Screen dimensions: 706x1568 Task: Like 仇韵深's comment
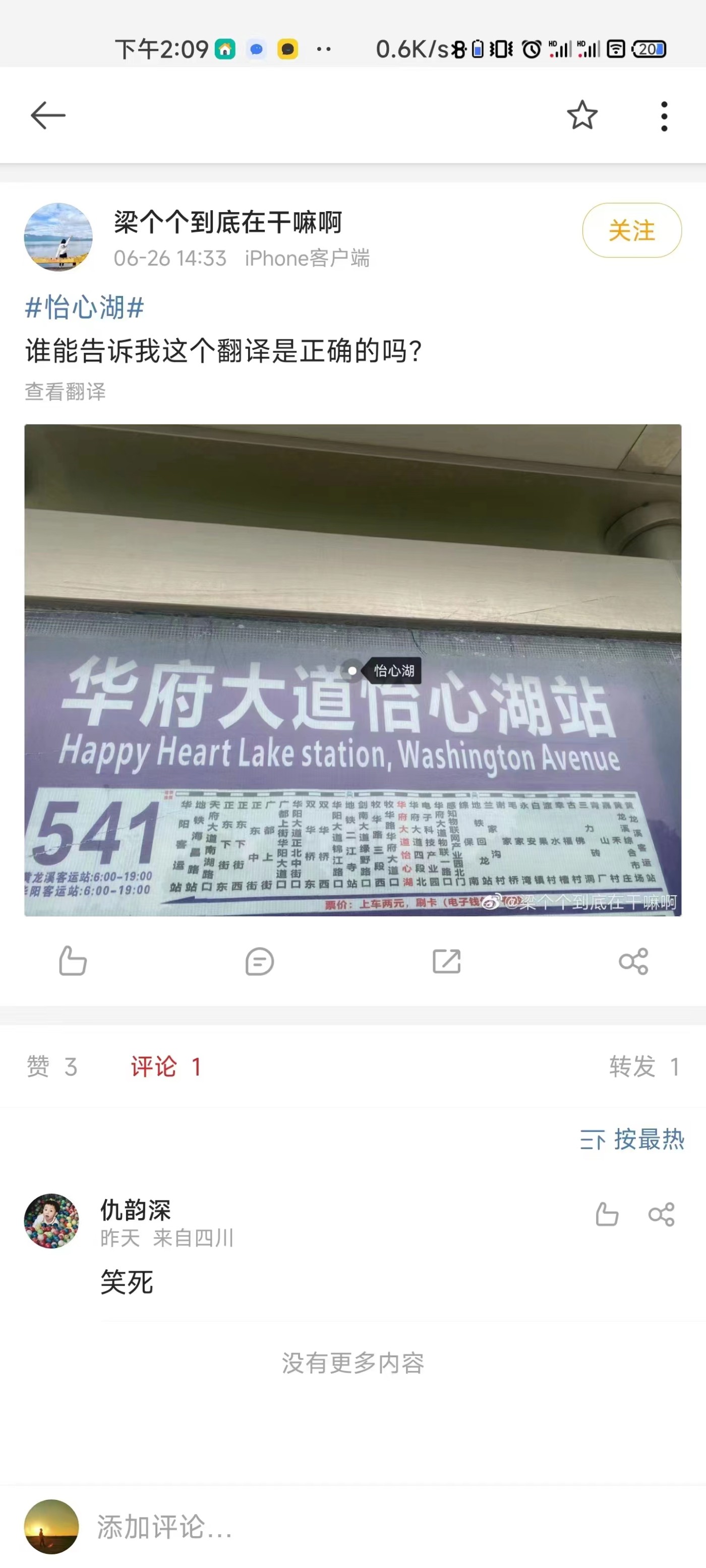(x=607, y=1214)
